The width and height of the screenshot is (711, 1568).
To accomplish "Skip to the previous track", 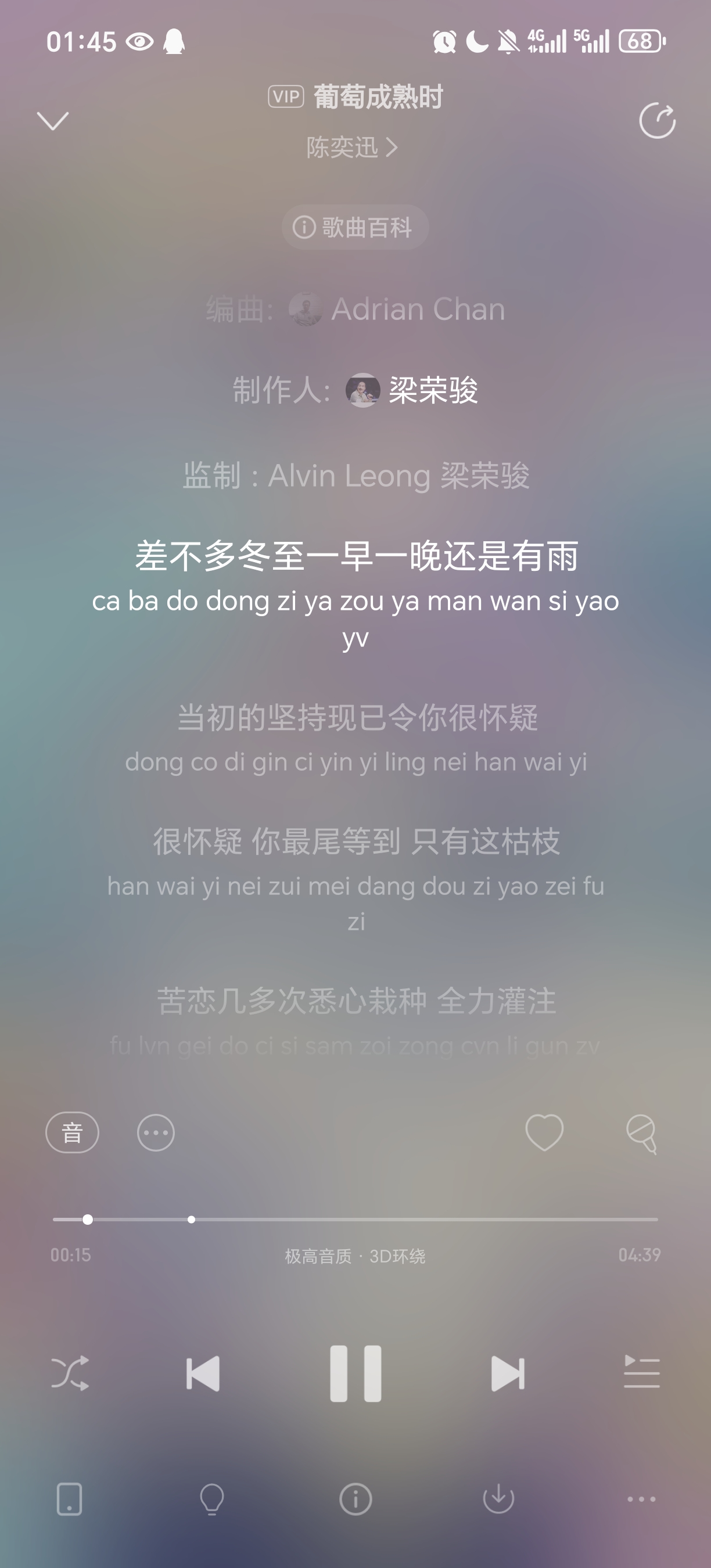I will [x=203, y=1373].
